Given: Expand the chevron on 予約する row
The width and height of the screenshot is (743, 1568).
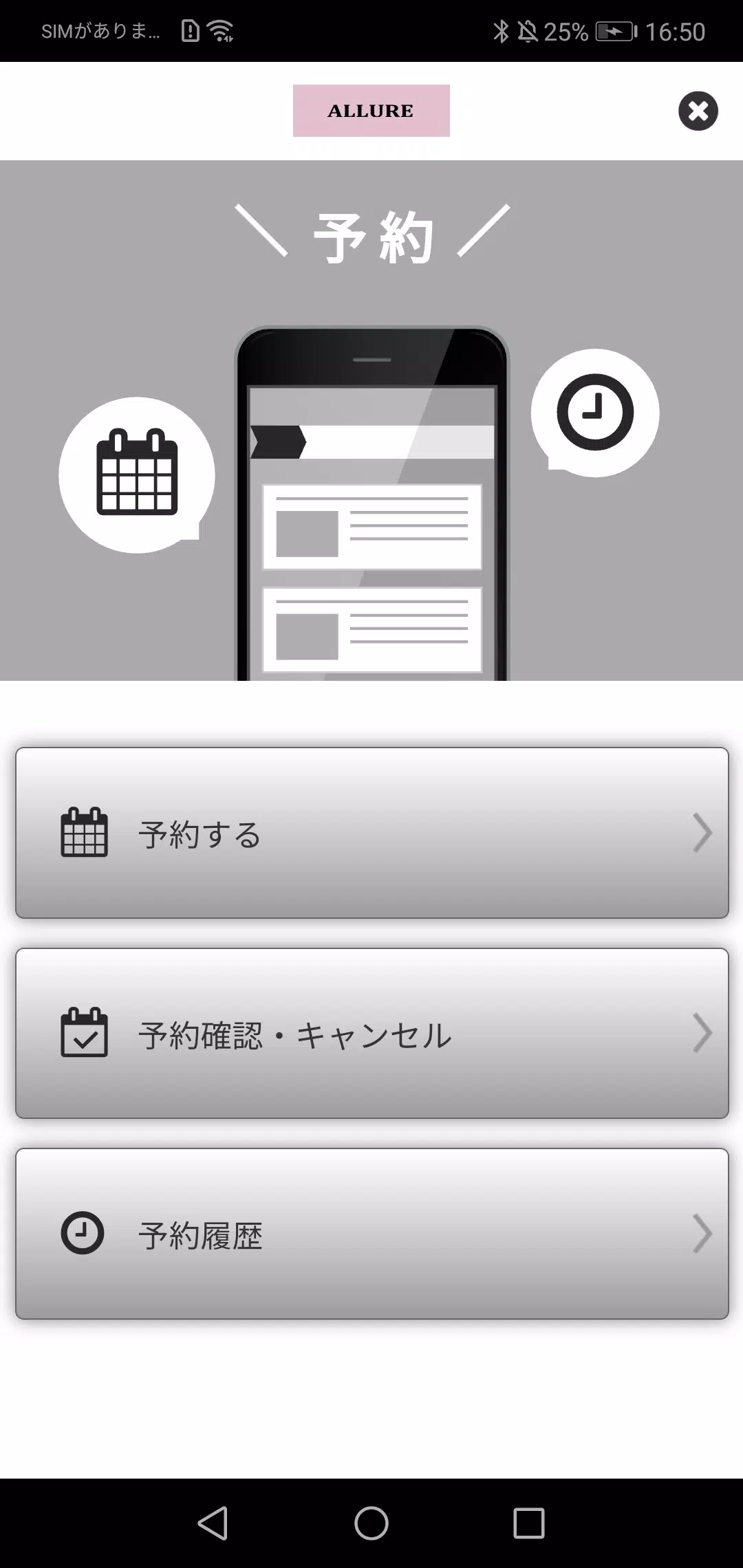Looking at the screenshot, I should (703, 833).
